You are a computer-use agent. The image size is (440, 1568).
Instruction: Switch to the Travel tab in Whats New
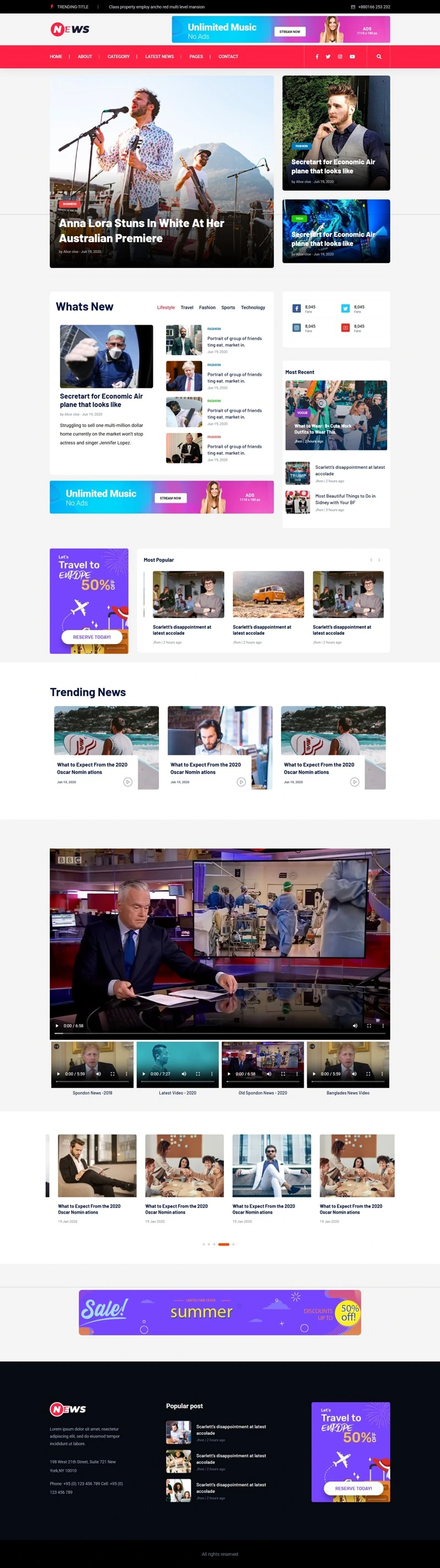186,307
